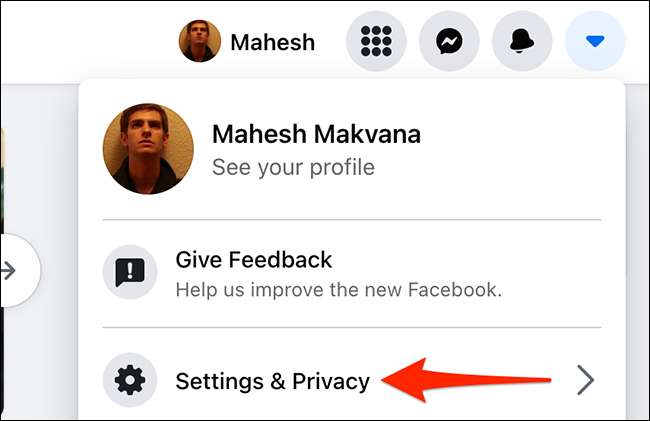Close the account dropdown arrow menu

[595, 42]
